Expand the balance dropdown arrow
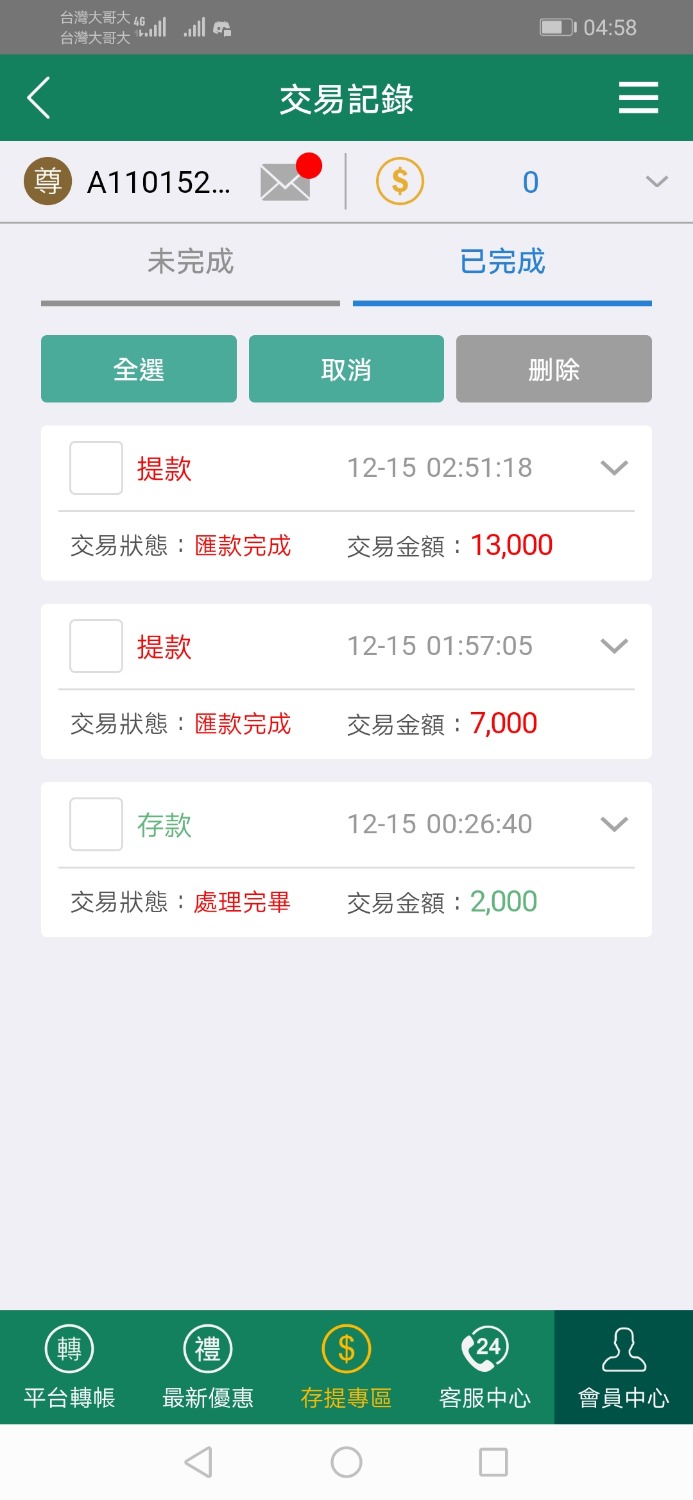Screen dimensions: 693x1500 [656, 182]
